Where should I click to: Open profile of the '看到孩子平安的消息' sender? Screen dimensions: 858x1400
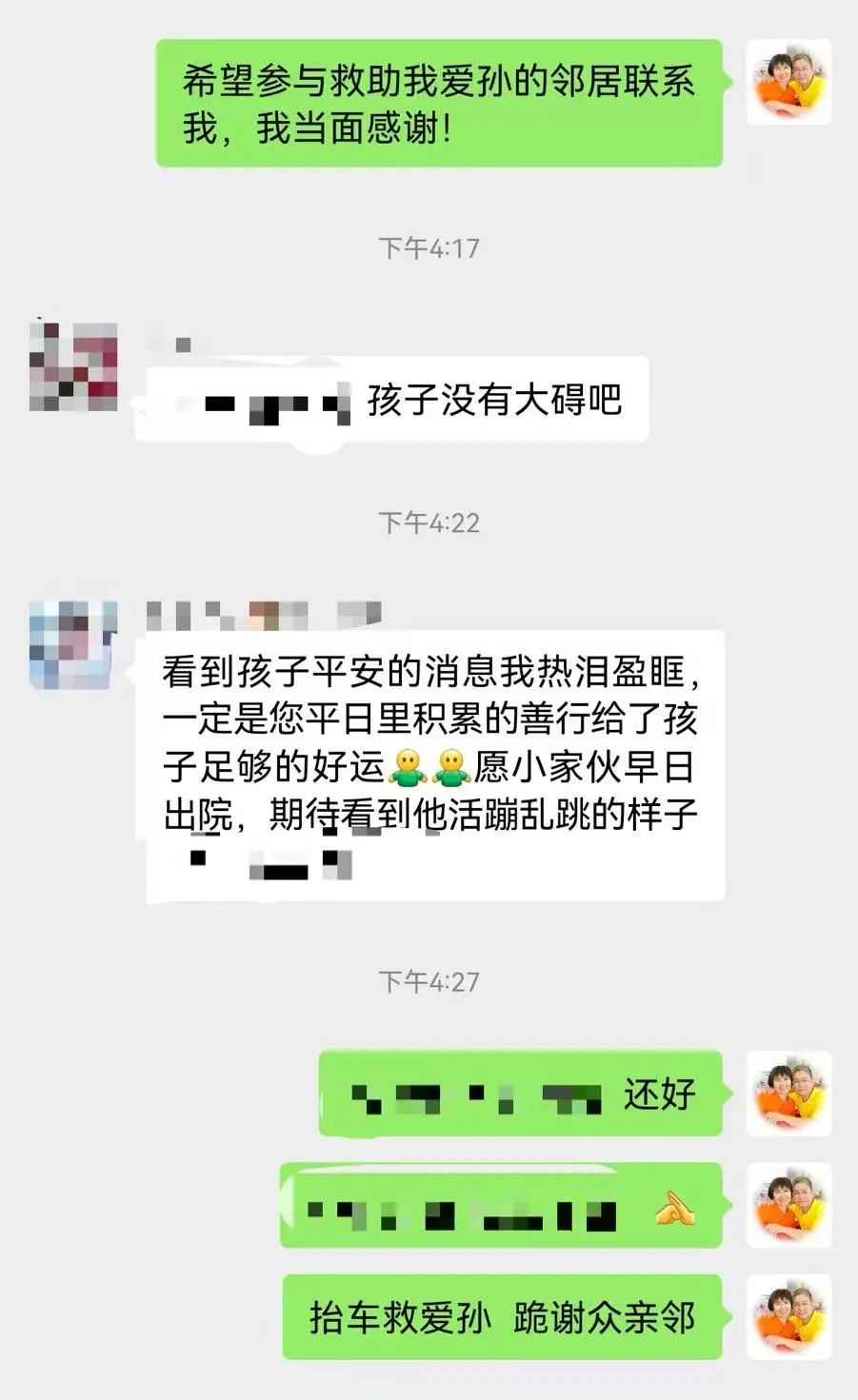point(74,644)
